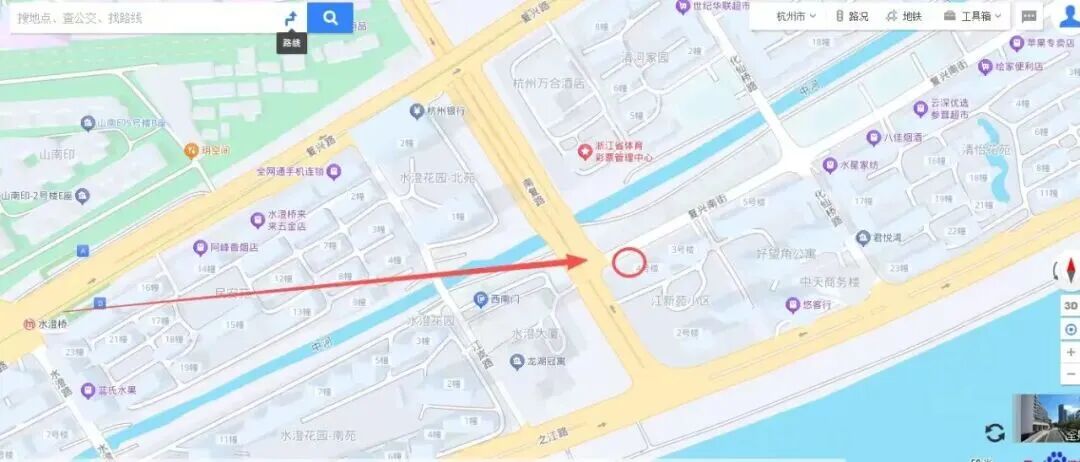Open the user account avatar
Screen dimensions: 1080x462
click(1067, 16)
